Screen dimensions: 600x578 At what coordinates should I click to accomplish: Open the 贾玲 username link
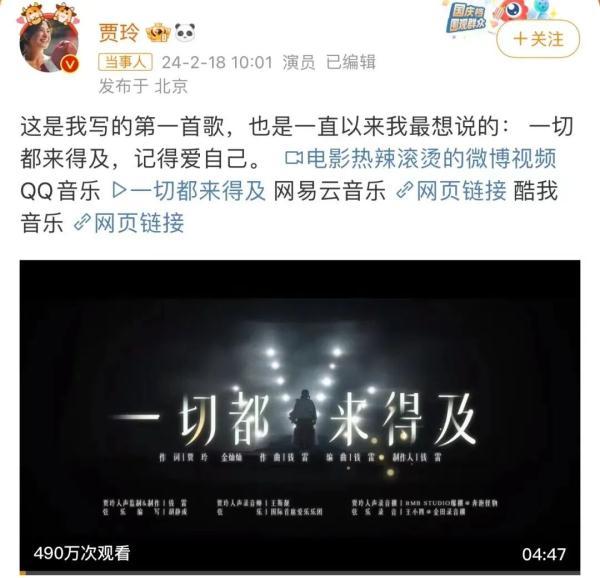[120, 30]
